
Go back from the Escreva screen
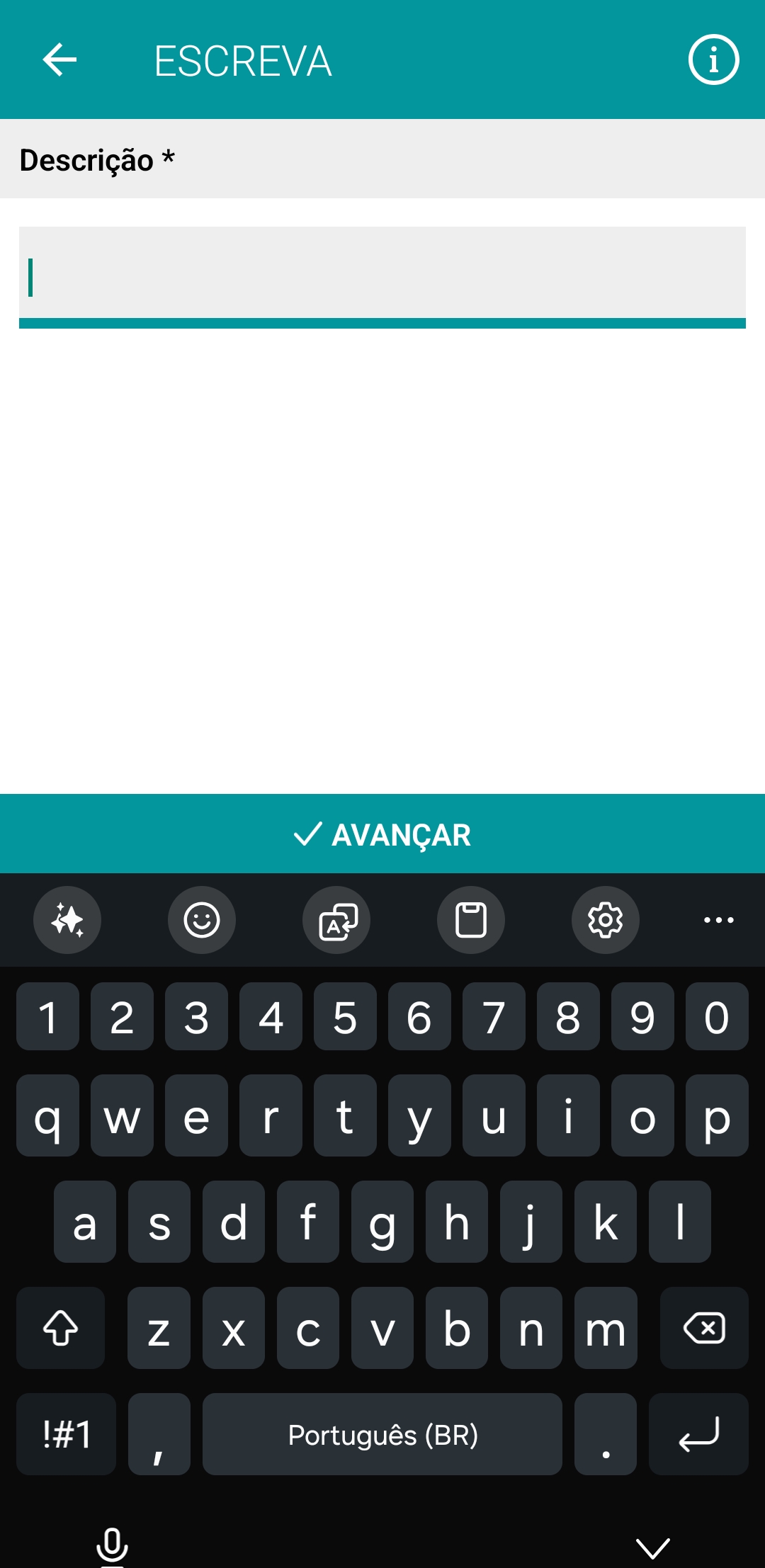tap(59, 59)
